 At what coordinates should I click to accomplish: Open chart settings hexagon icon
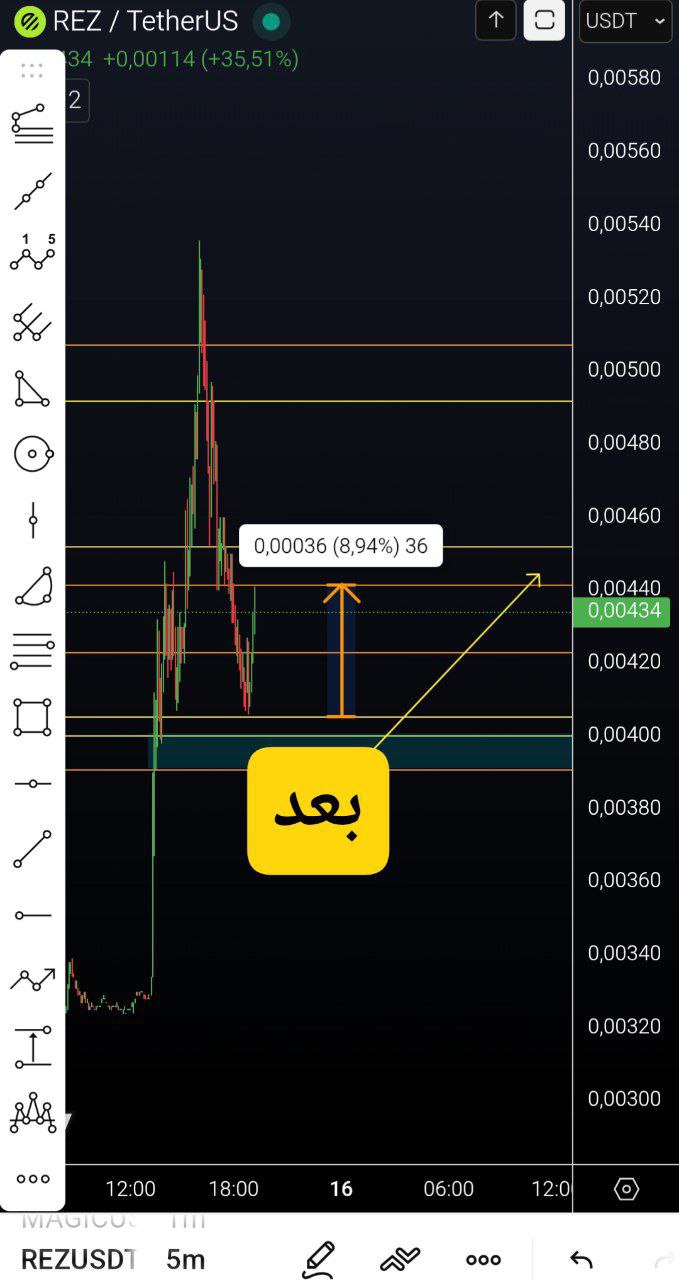pyautogui.click(x=626, y=1189)
